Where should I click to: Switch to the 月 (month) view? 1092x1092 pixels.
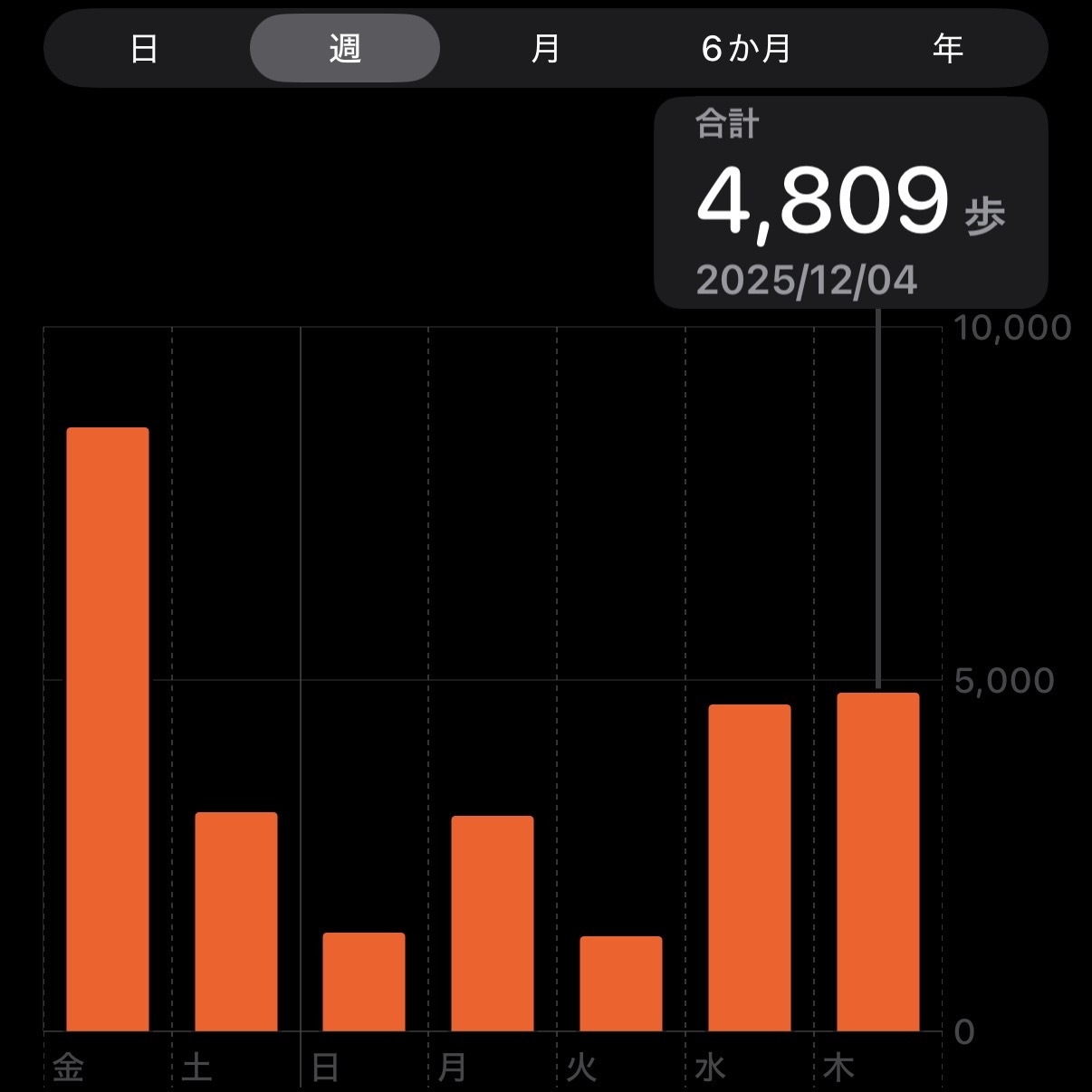[x=545, y=48]
